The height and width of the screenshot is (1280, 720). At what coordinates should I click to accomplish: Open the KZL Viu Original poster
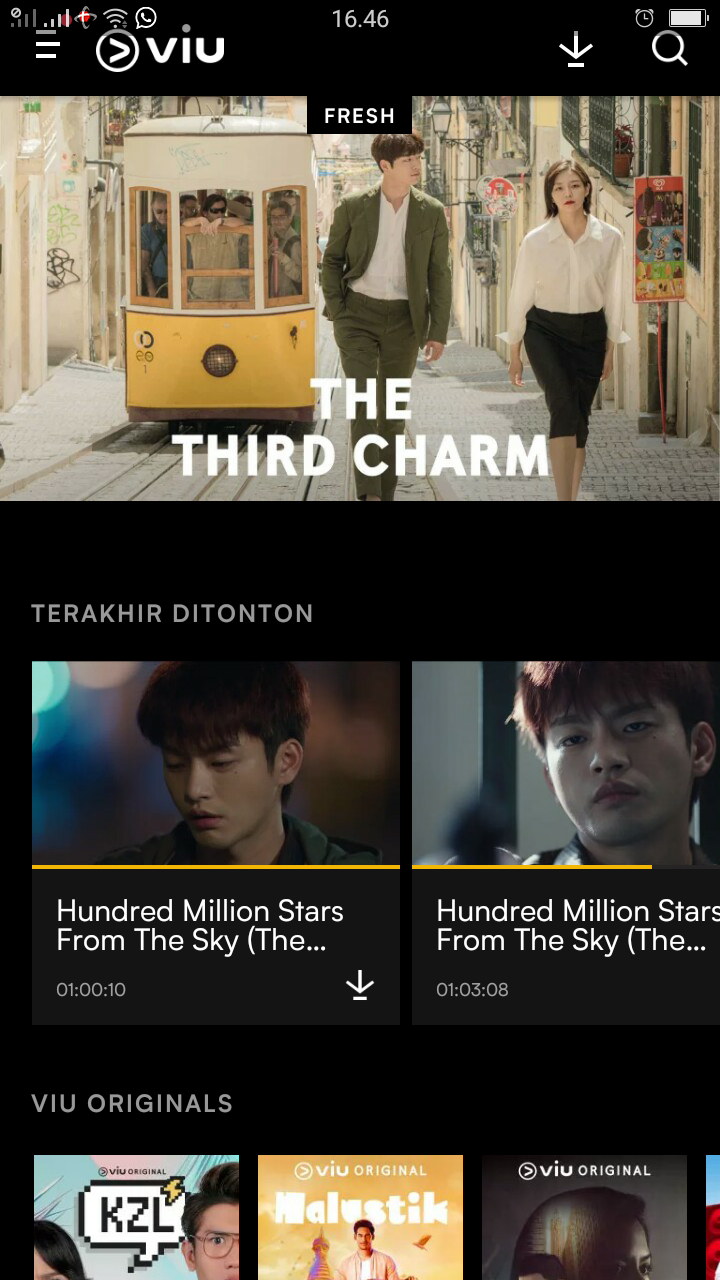[137, 1216]
